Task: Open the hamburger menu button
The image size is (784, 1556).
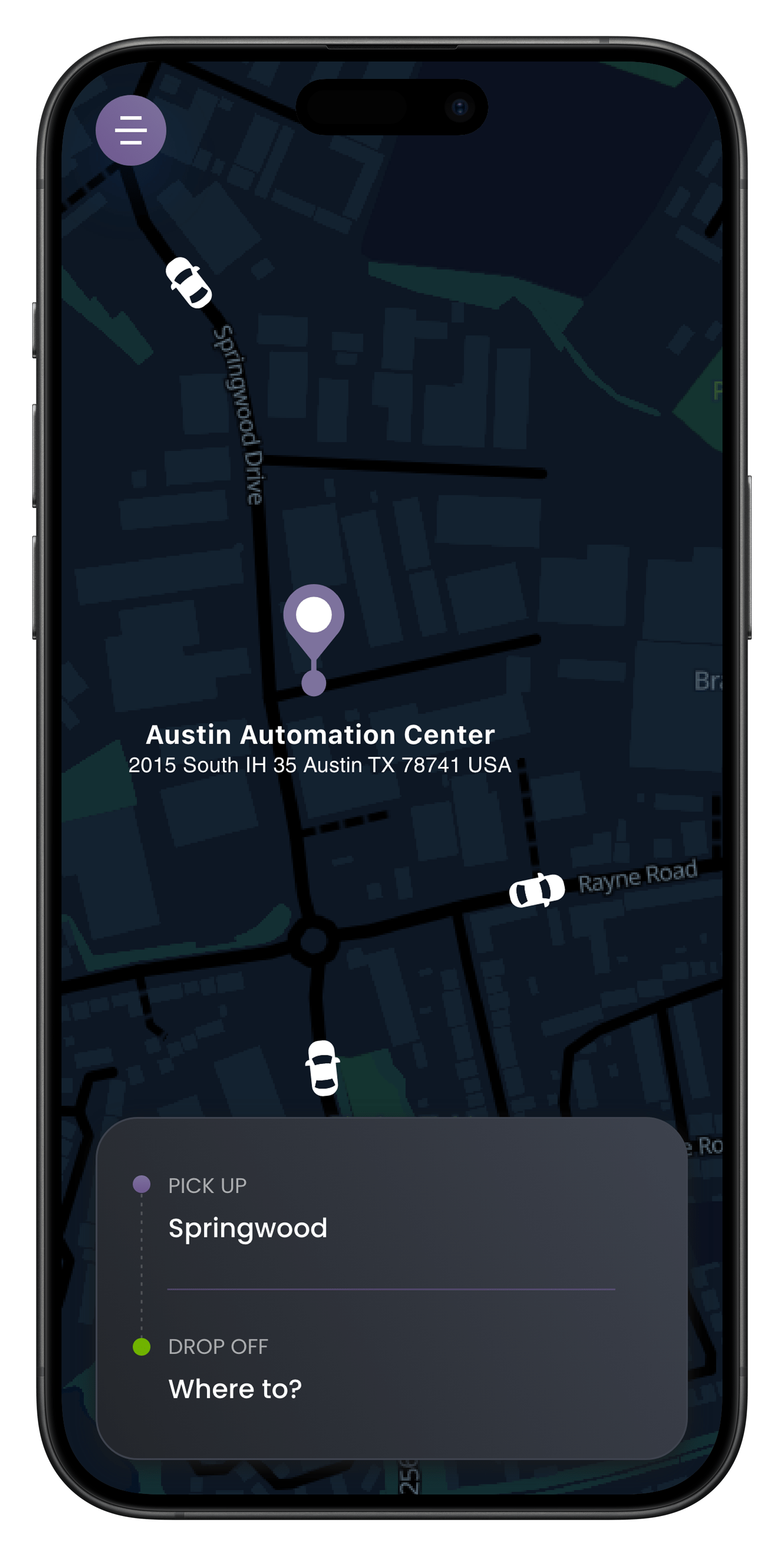Action: tap(131, 131)
